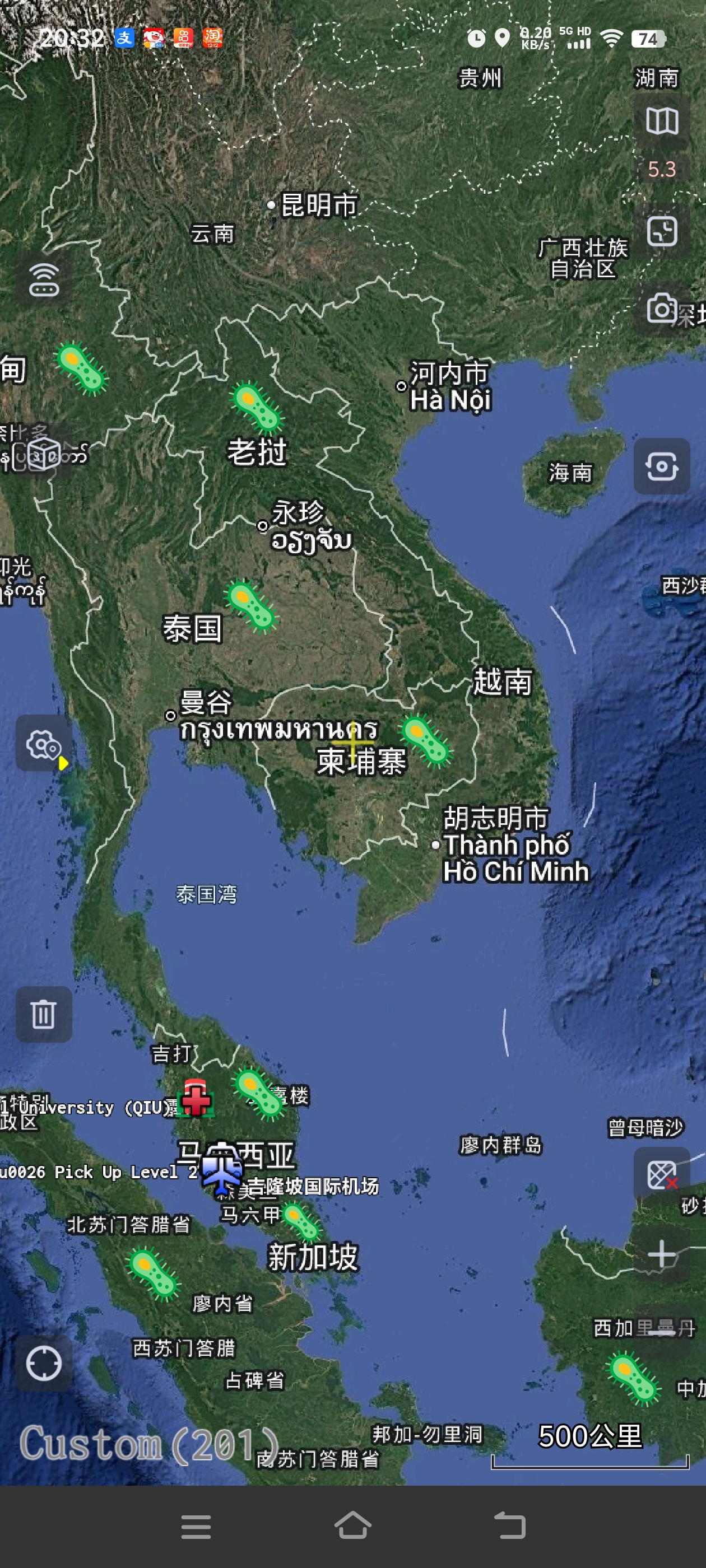Center map on my location

44,1364
